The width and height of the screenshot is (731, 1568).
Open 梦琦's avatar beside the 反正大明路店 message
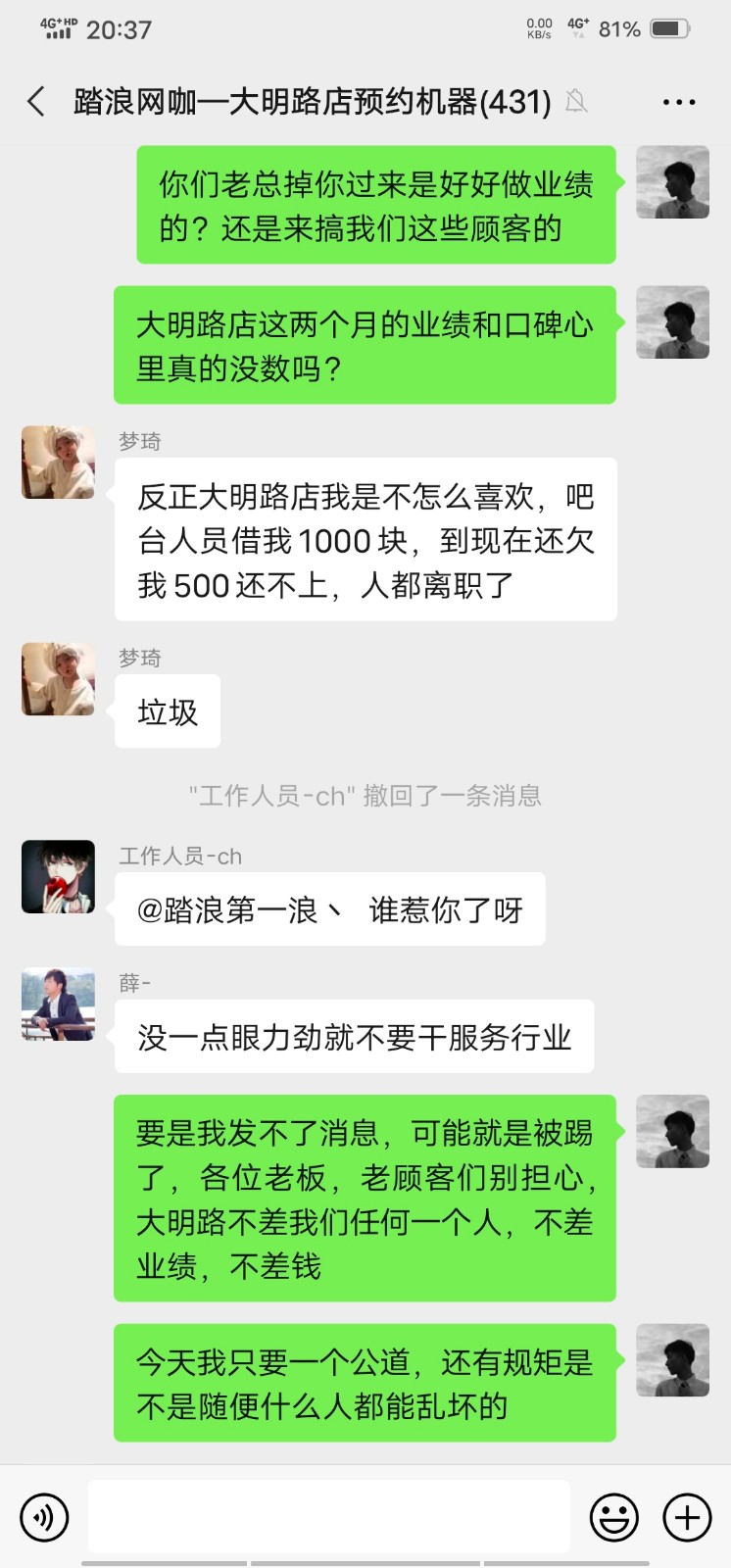pos(59,463)
